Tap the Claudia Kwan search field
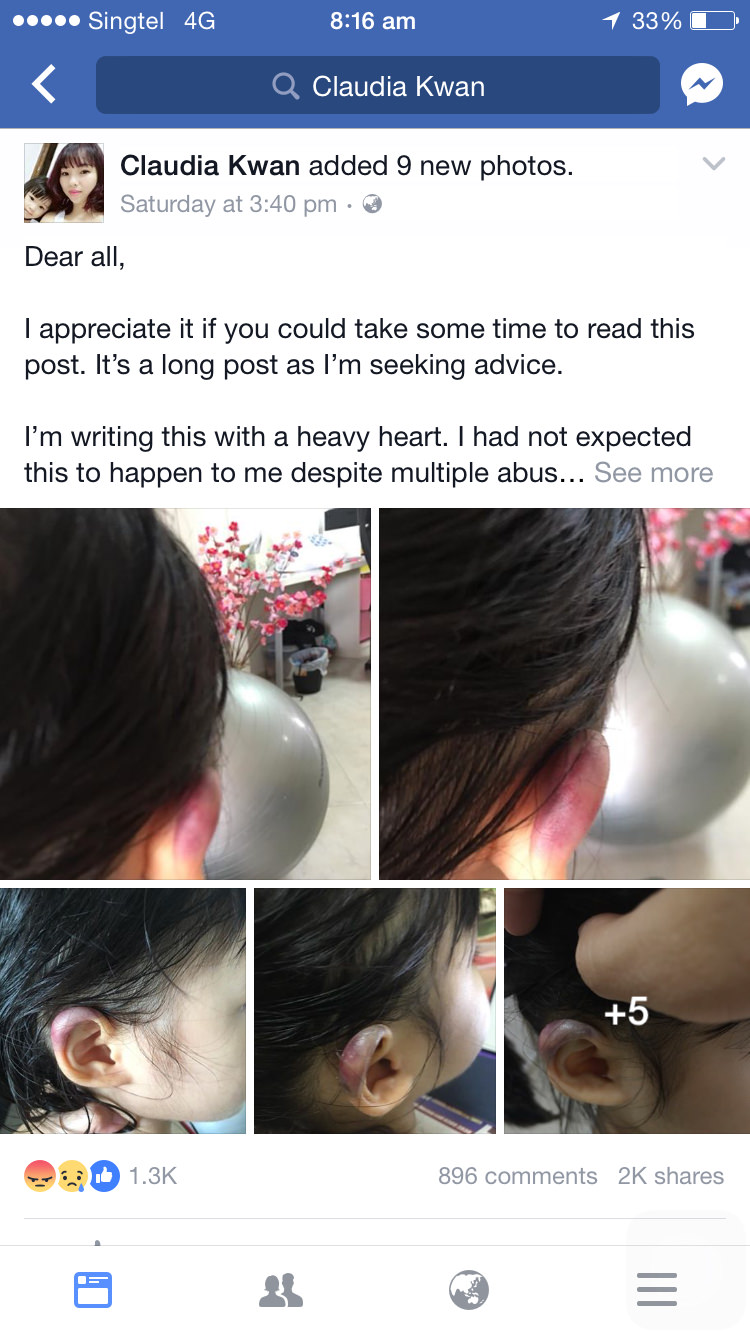Image resolution: width=750 pixels, height=1334 pixels. (378, 86)
